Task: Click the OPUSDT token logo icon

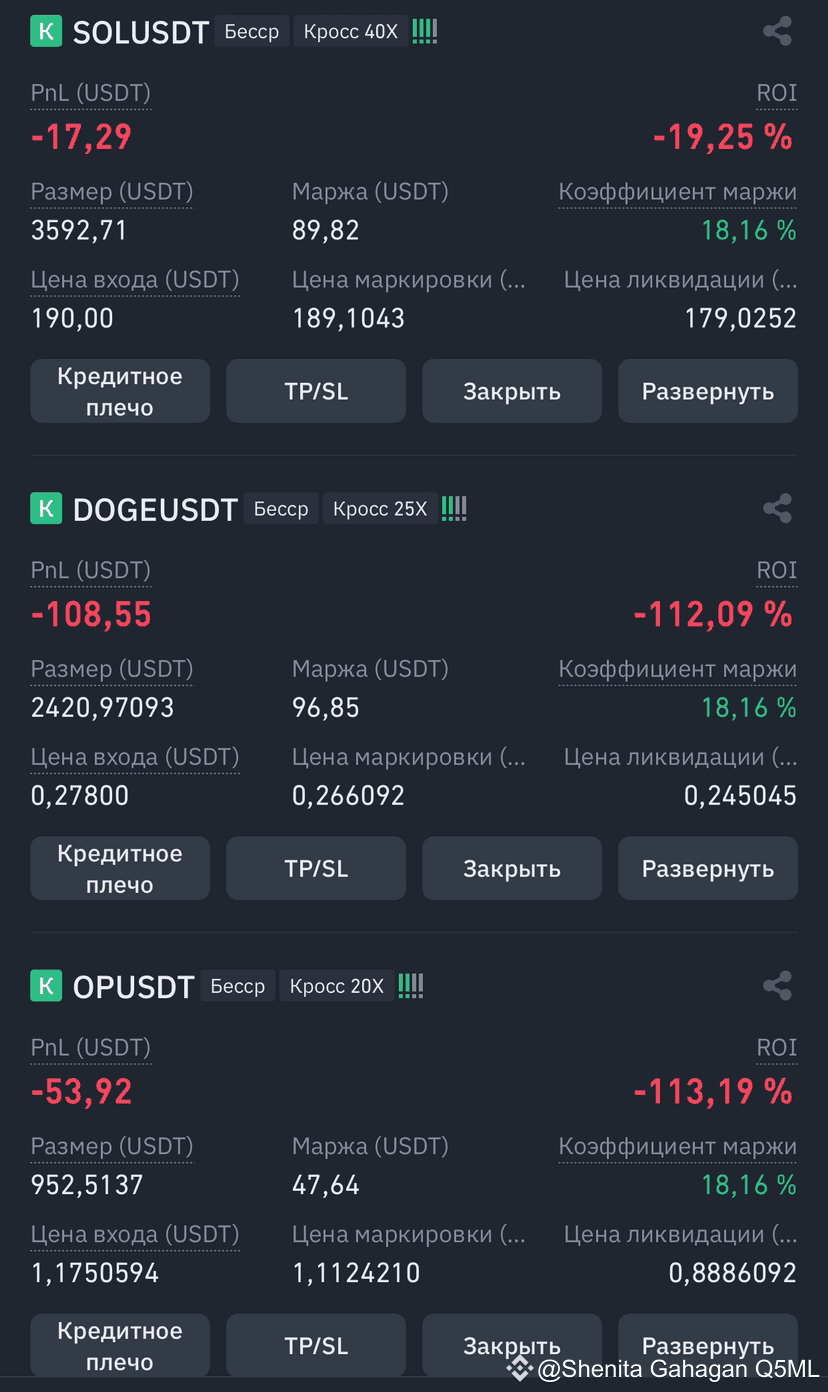Action: coord(45,986)
